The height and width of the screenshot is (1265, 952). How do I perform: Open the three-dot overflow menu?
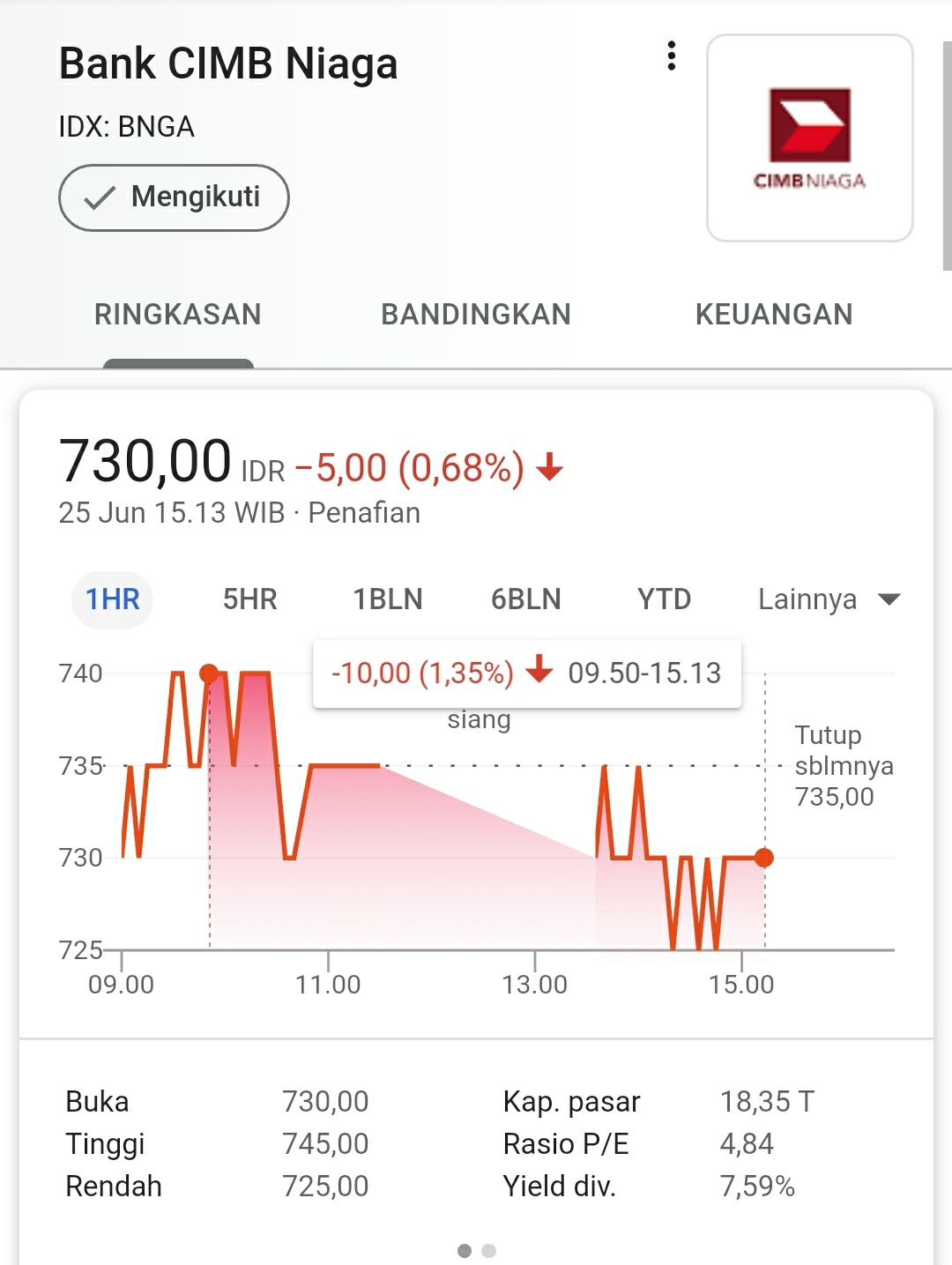(672, 56)
